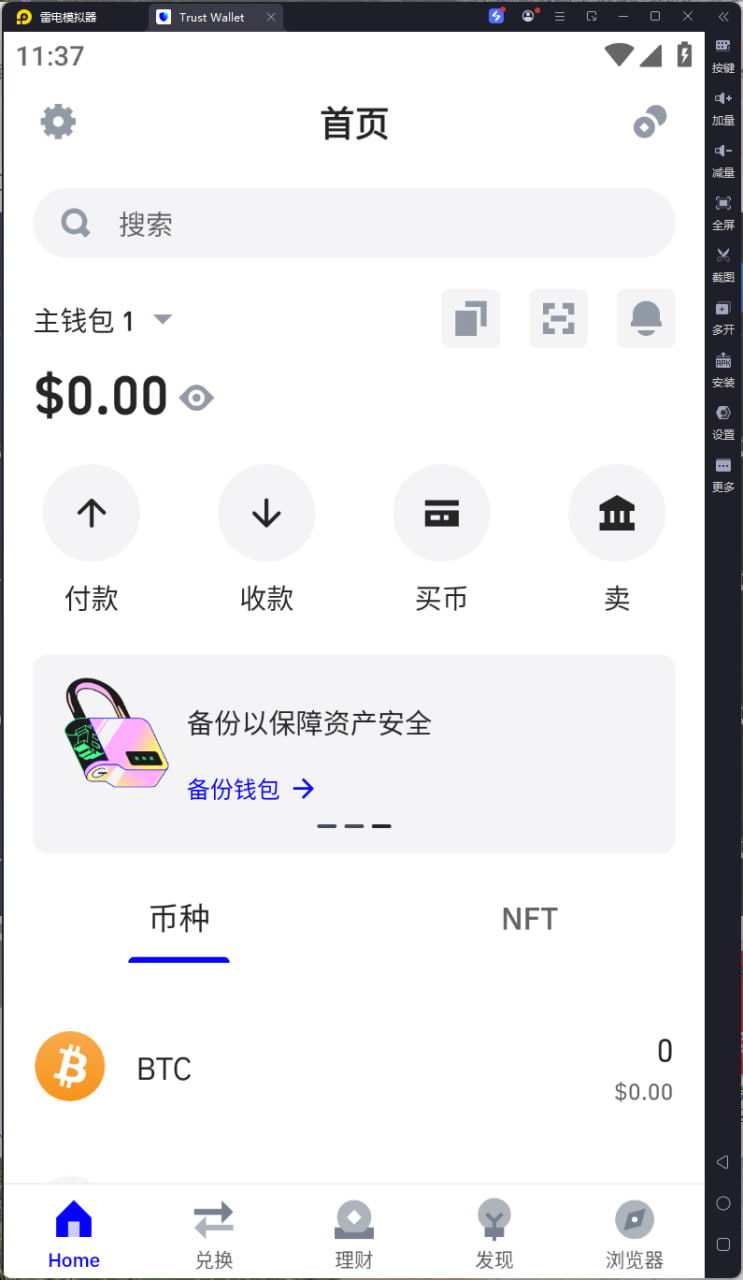Image resolution: width=743 pixels, height=1280 pixels.
Task: Tap a carousel indicator dot below the banner
Action: pyautogui.click(x=354, y=826)
